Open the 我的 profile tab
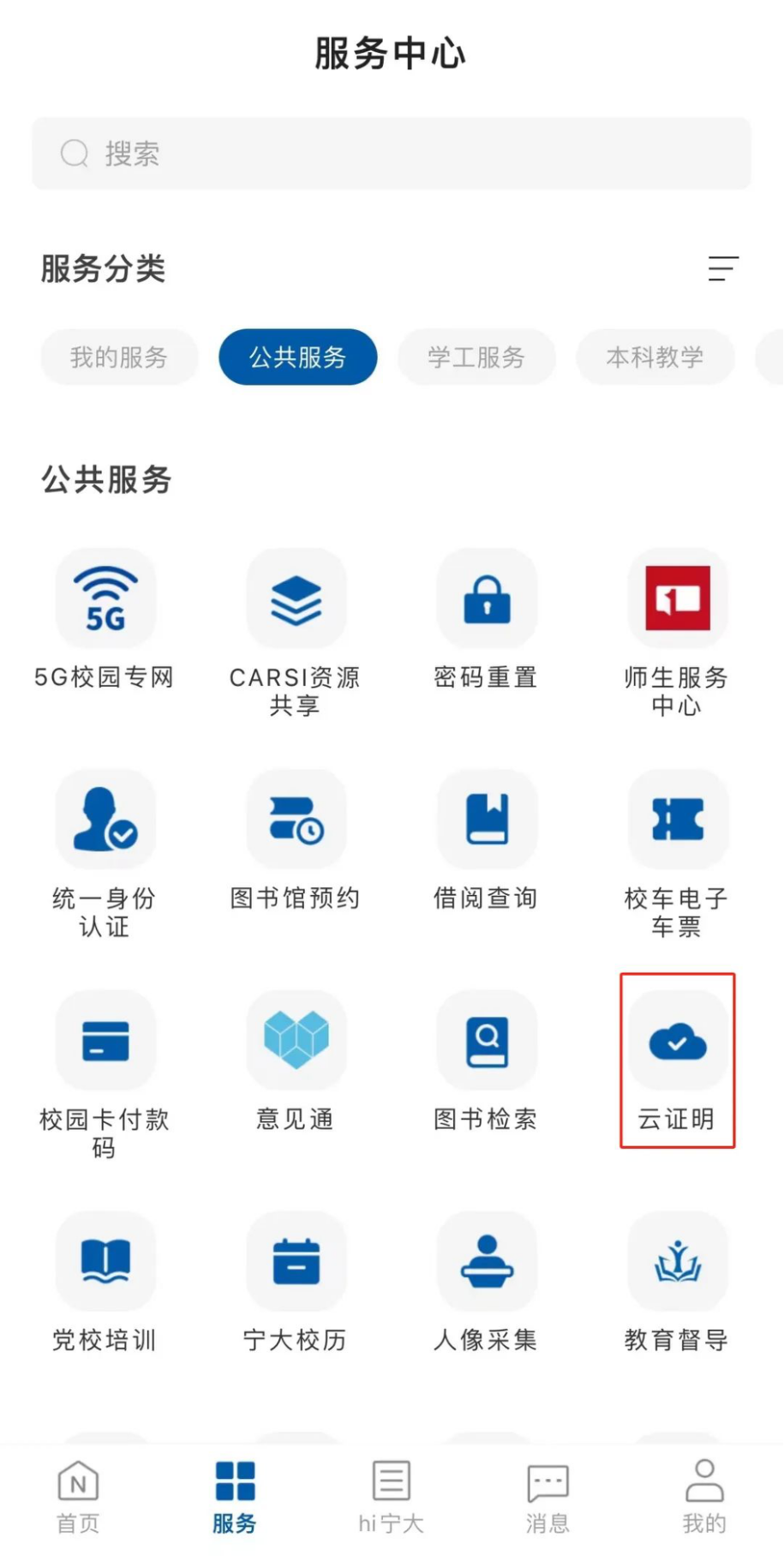Image resolution: width=784 pixels, height=1556 pixels. (x=704, y=1497)
